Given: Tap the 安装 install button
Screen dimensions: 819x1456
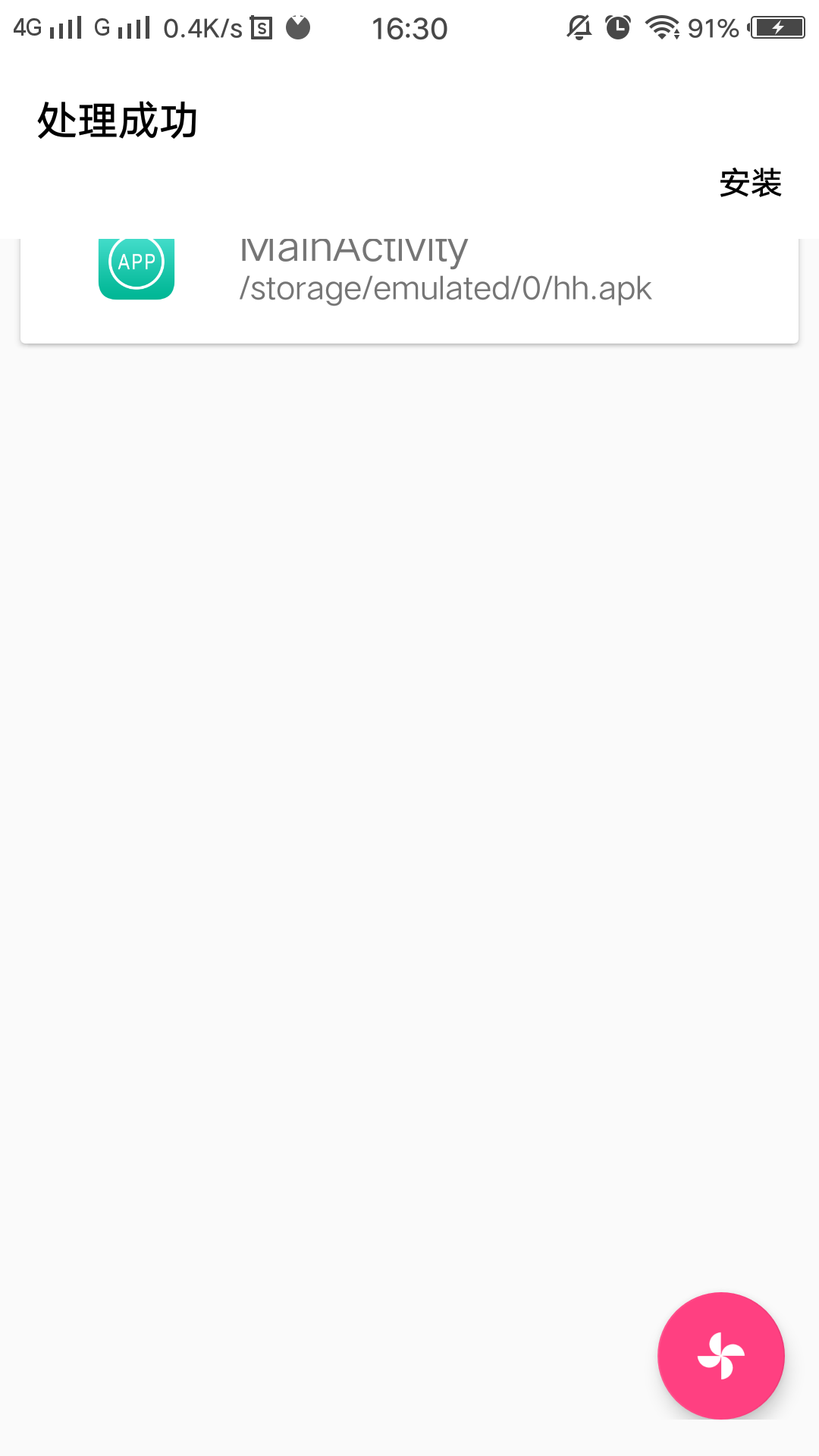Looking at the screenshot, I should coord(751,183).
